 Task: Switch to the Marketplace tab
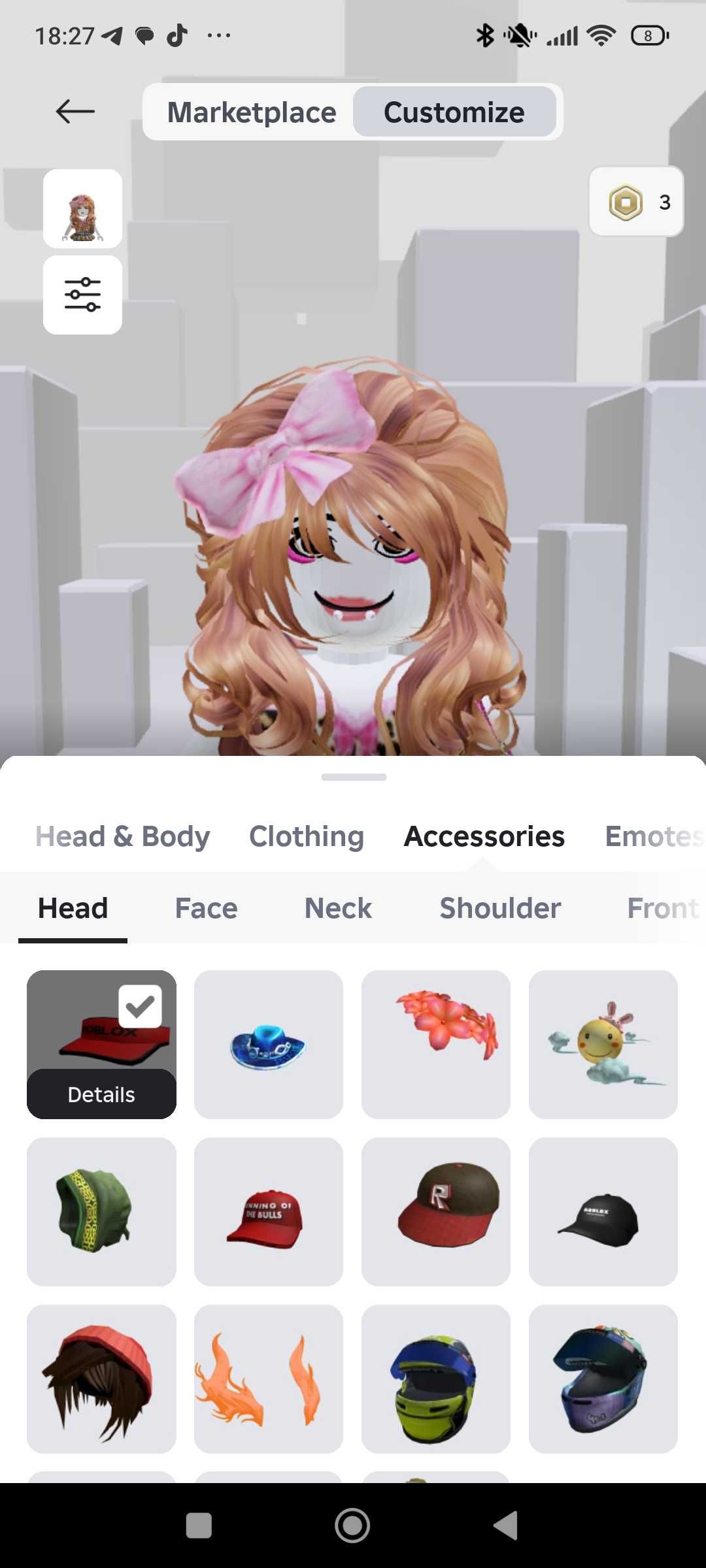pos(252,112)
